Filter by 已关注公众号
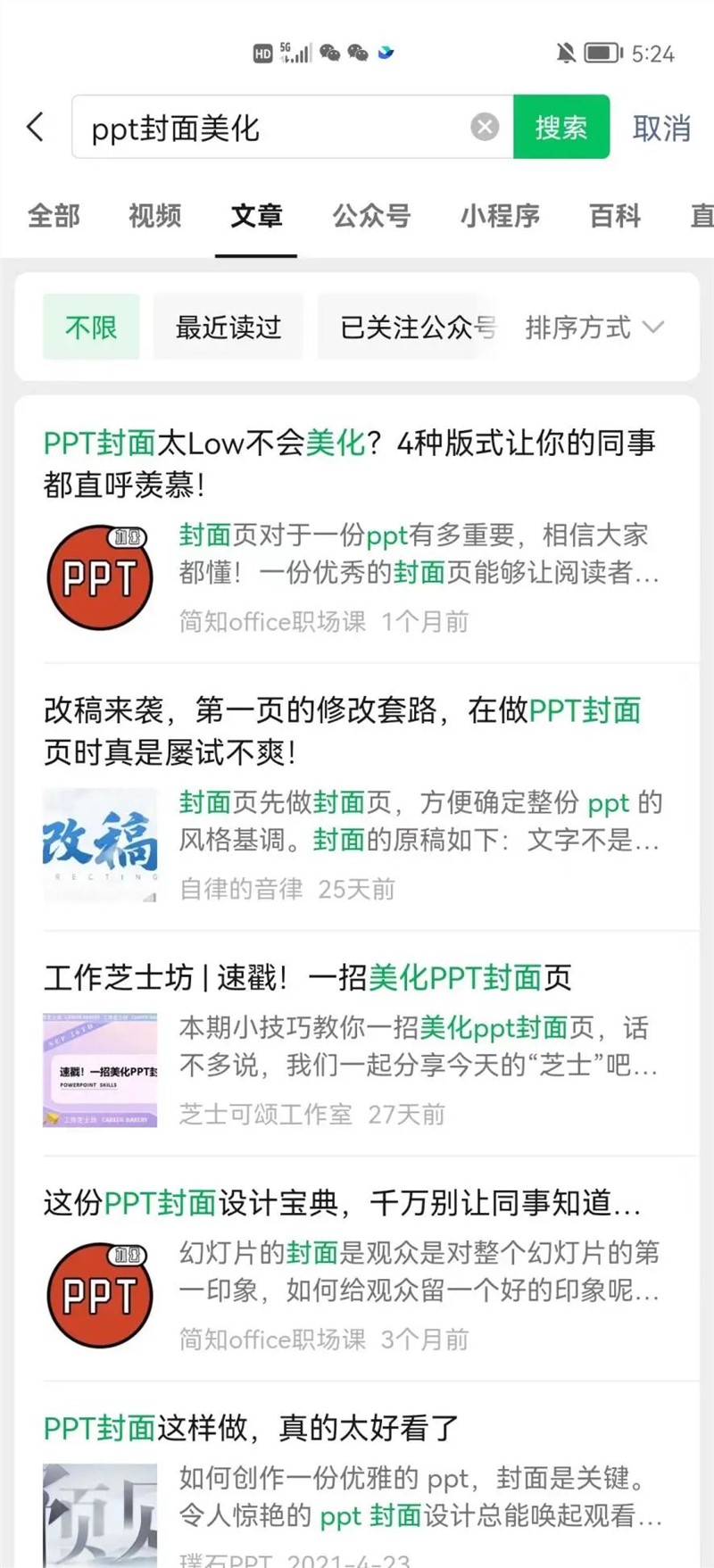The width and height of the screenshot is (714, 1568). click(415, 328)
